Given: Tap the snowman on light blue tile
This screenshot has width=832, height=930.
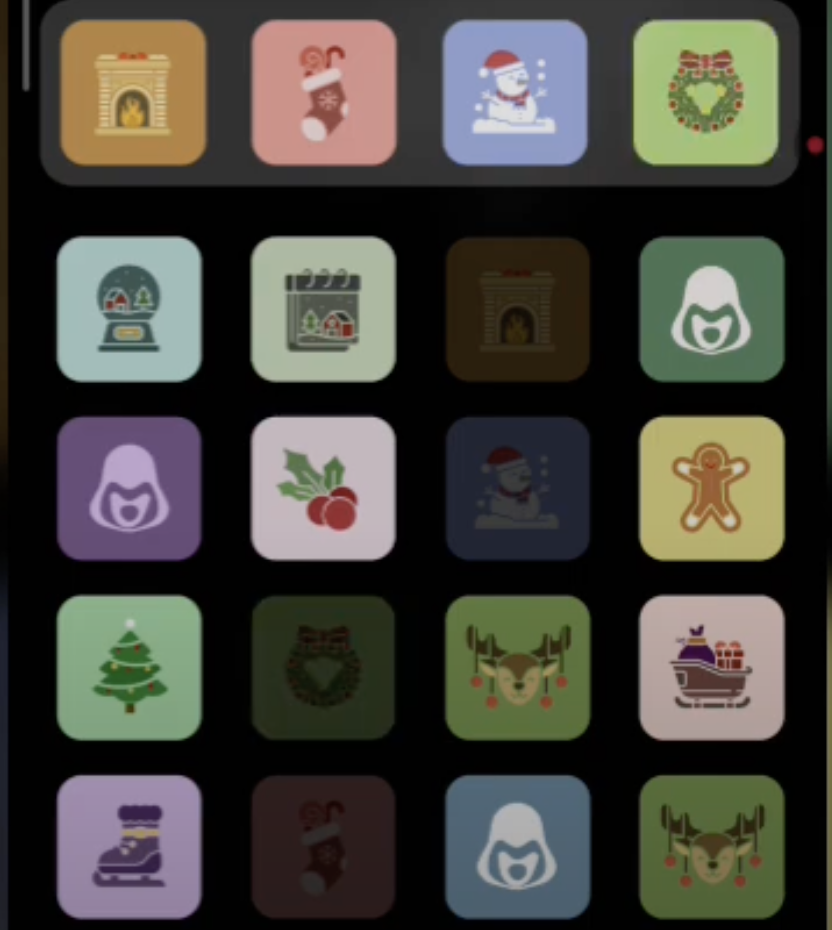Looking at the screenshot, I should [515, 92].
